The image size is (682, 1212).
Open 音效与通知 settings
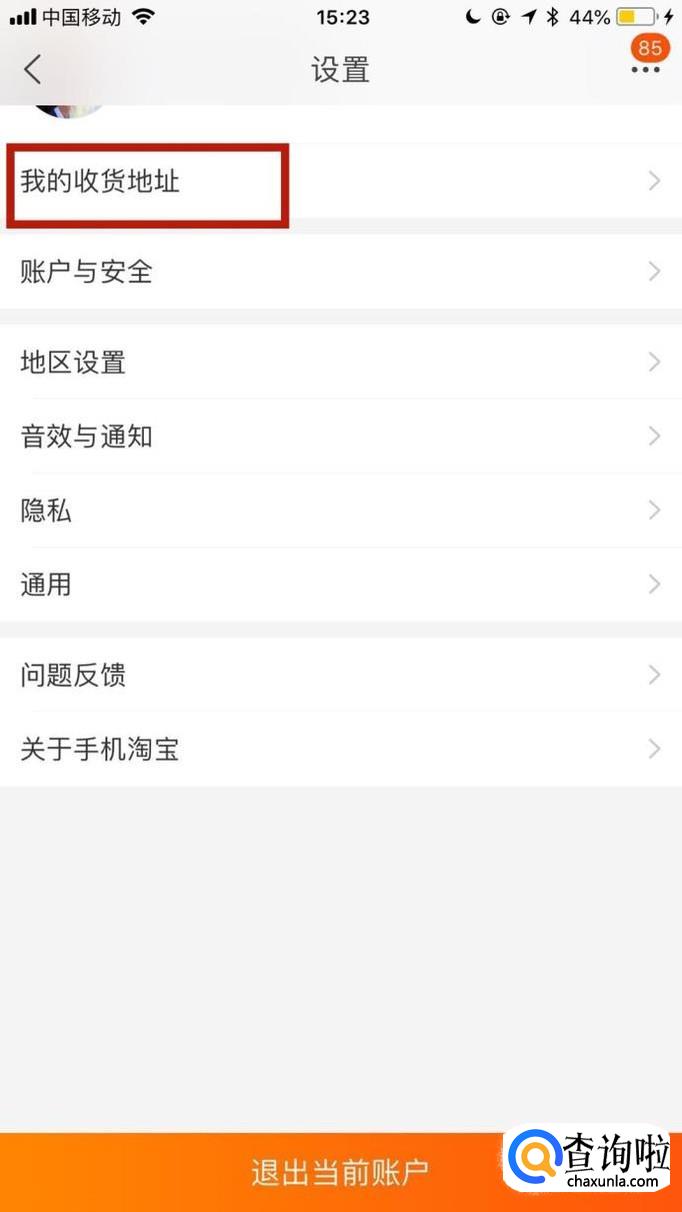tap(340, 436)
